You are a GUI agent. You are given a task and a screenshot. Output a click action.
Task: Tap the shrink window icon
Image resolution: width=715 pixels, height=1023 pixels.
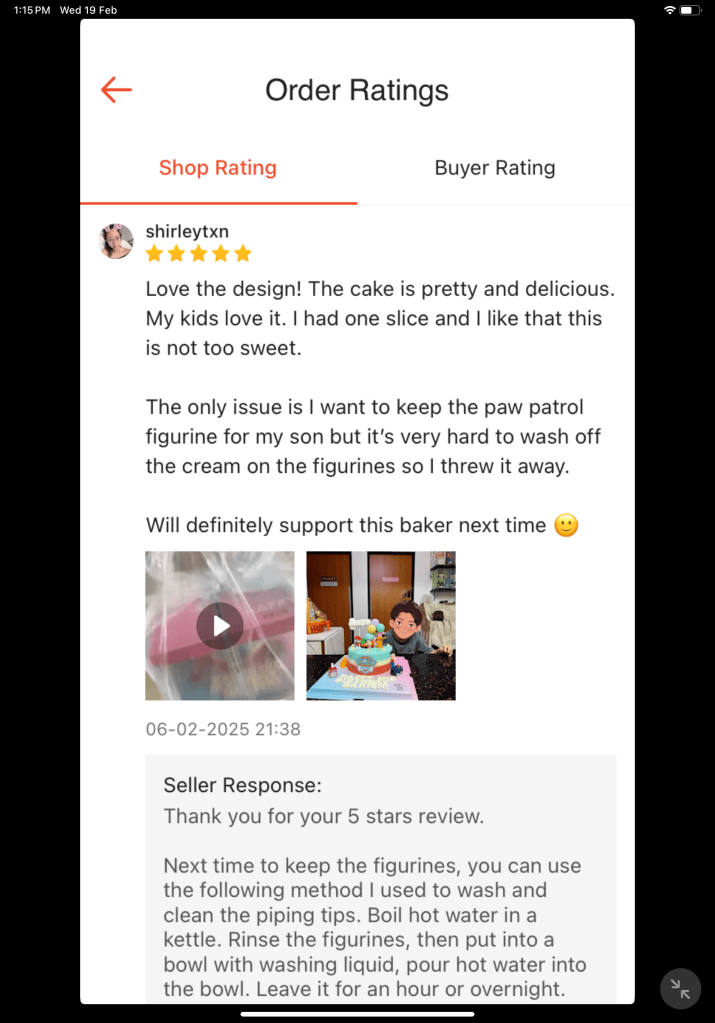click(680, 989)
